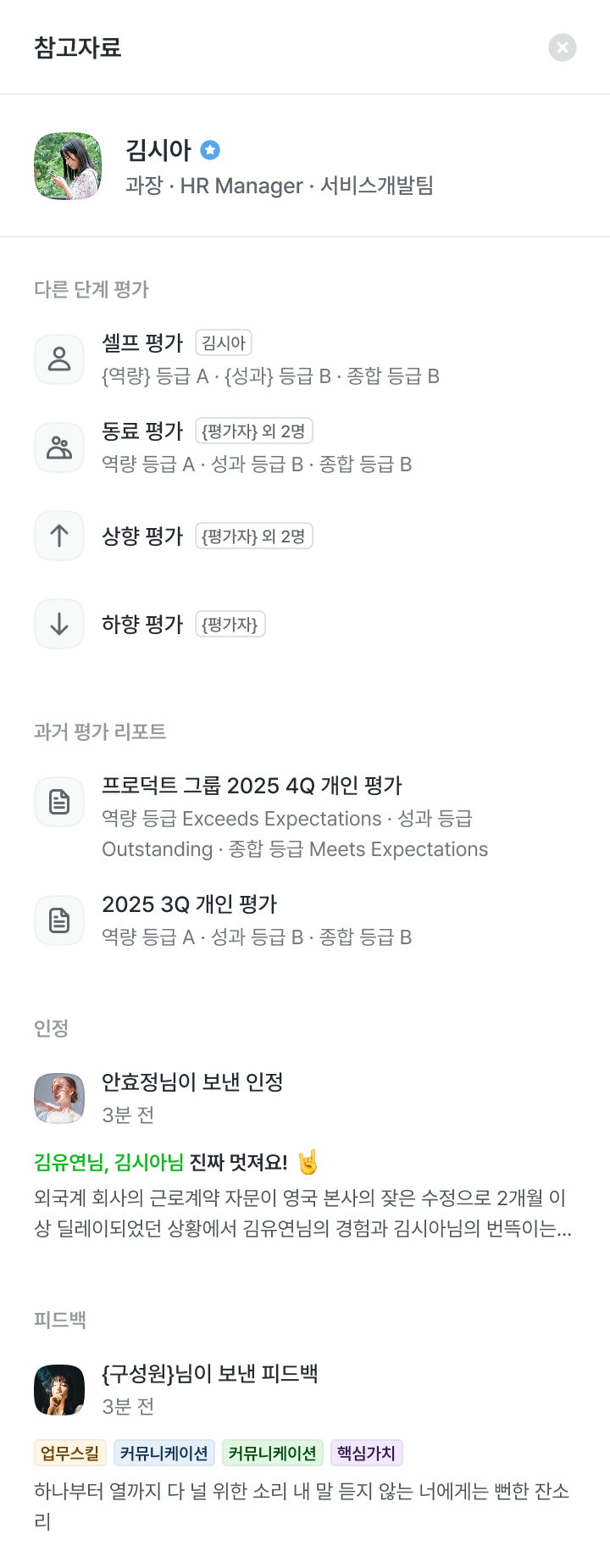Open the 동료 평가 row
Screen dimensions: 610x1568
pyautogui.click(x=256, y=448)
